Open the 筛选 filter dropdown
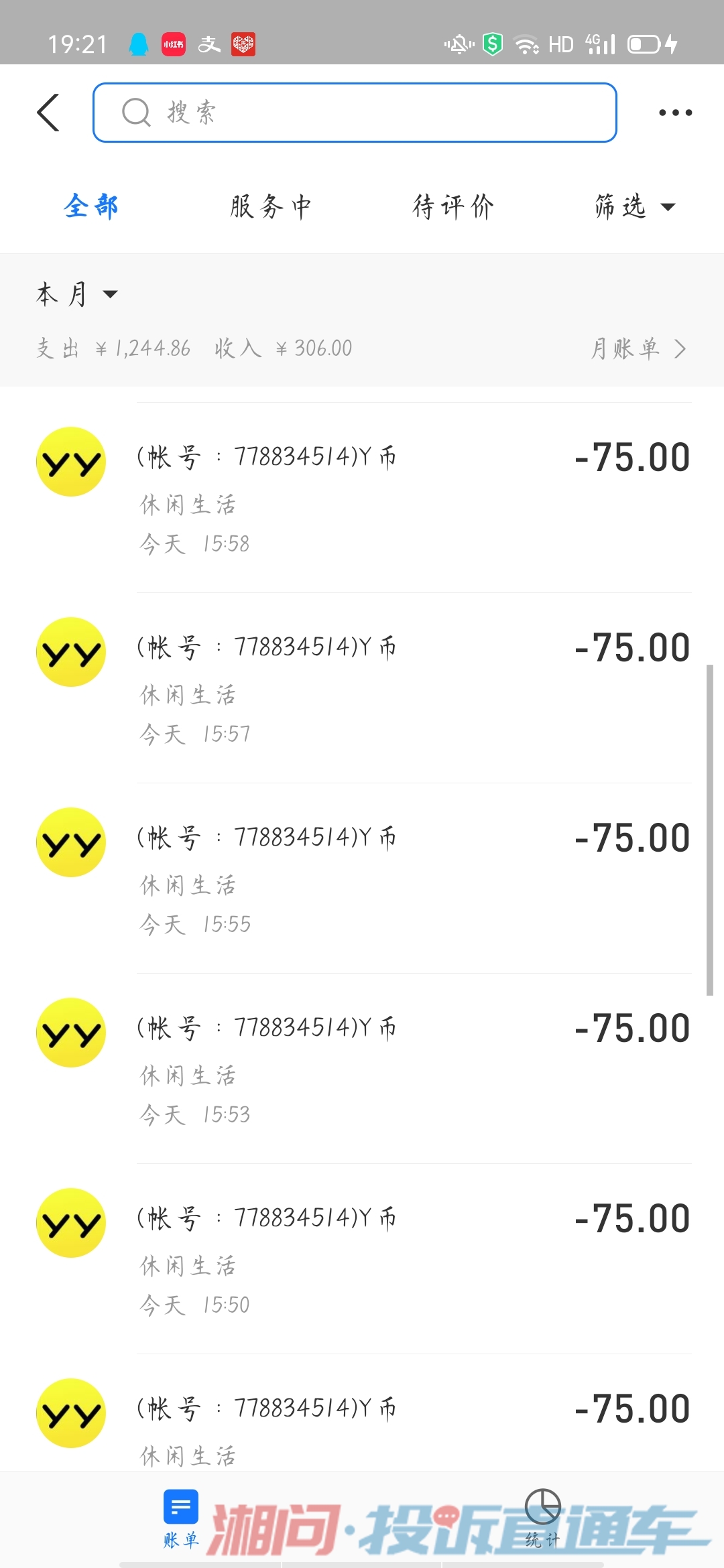The height and width of the screenshot is (1568, 724). coord(633,206)
